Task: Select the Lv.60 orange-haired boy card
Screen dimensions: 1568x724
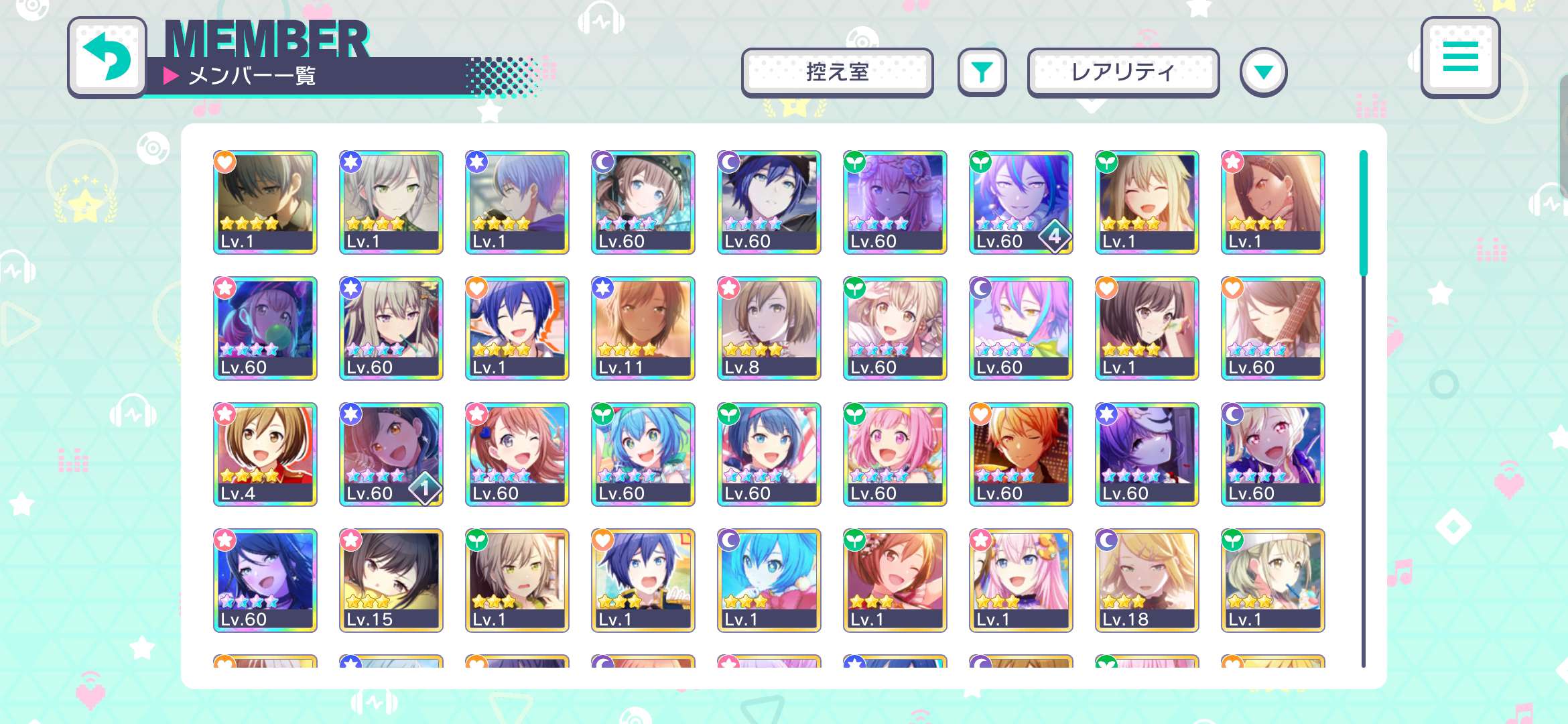Action: 1021,454
